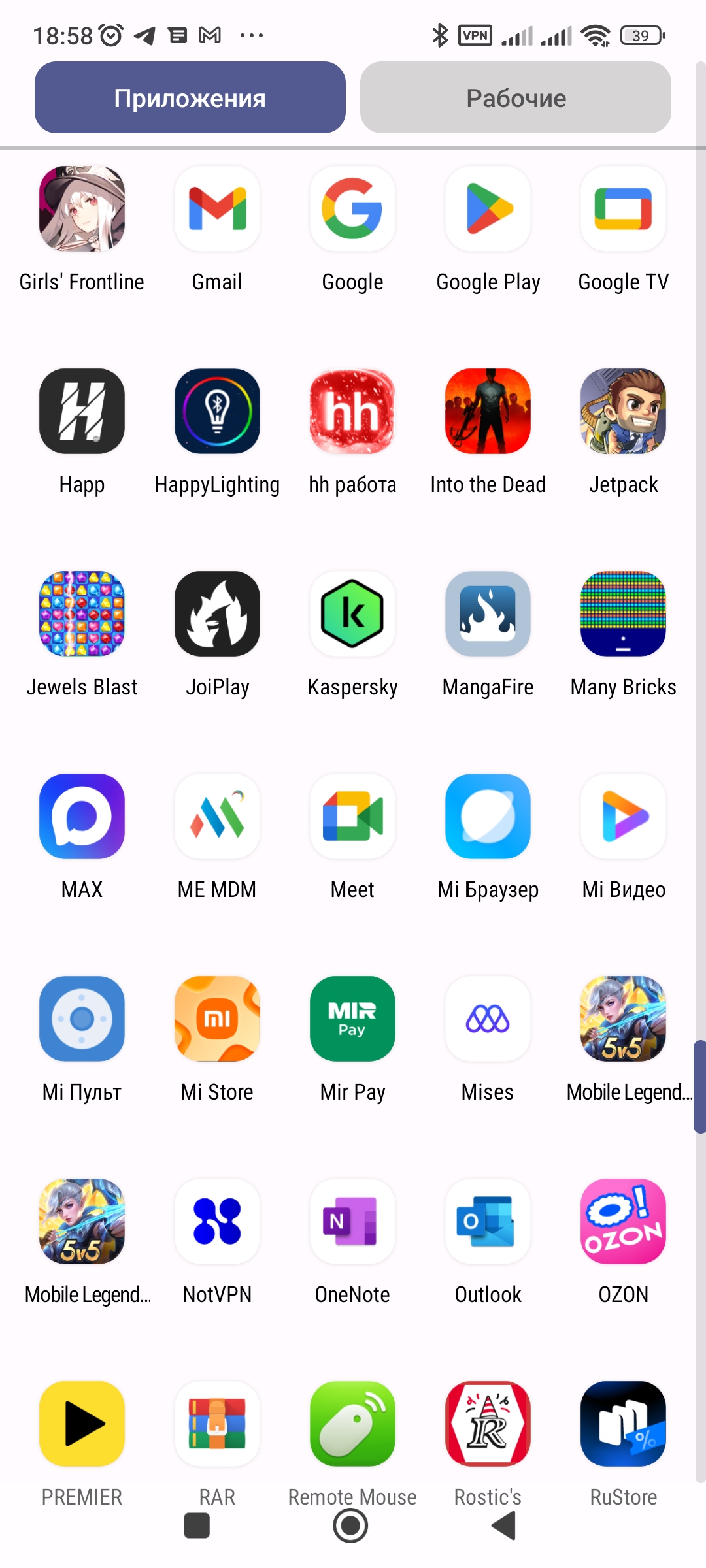This screenshot has height=1568, width=706.
Task: Open the NotVPN app
Action: click(217, 1222)
